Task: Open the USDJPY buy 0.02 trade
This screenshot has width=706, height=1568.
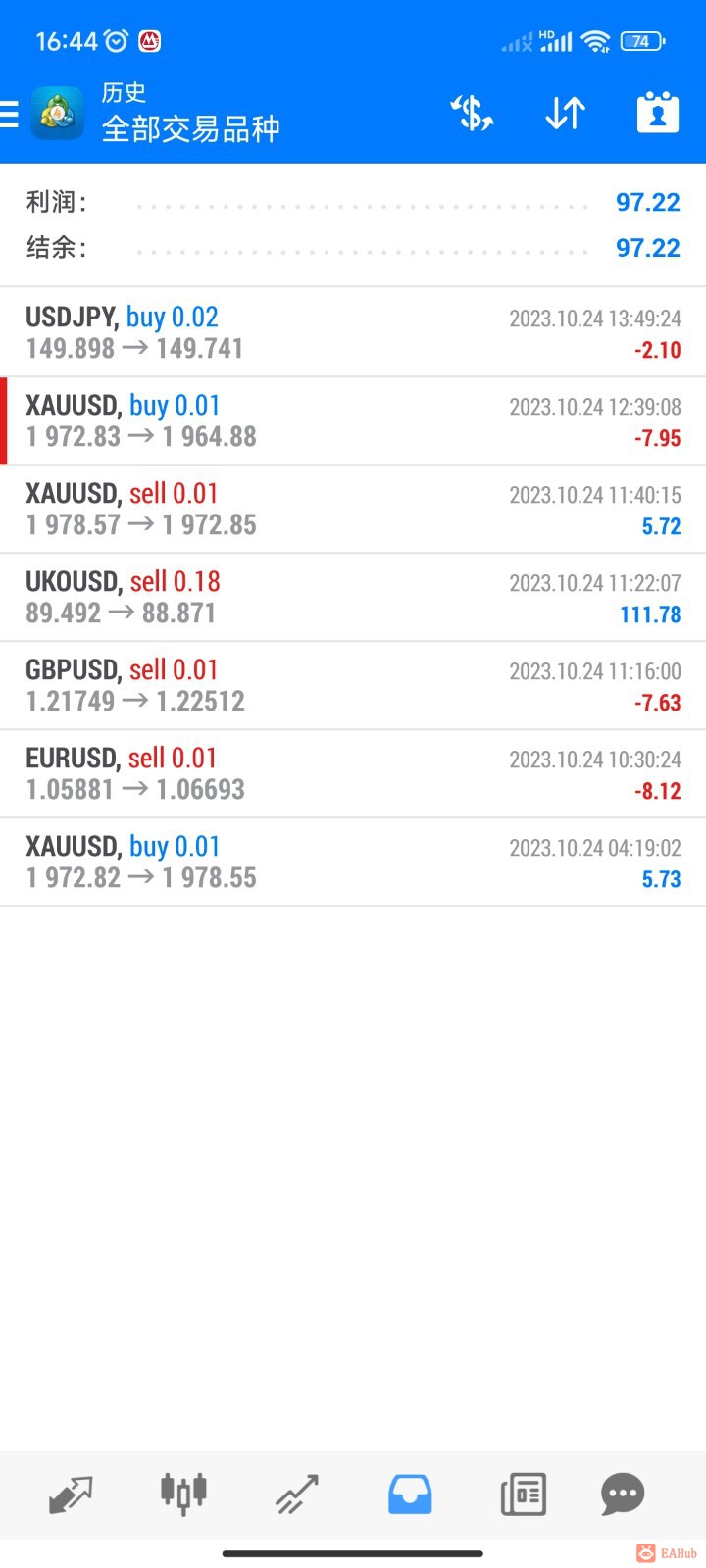Action: point(353,332)
